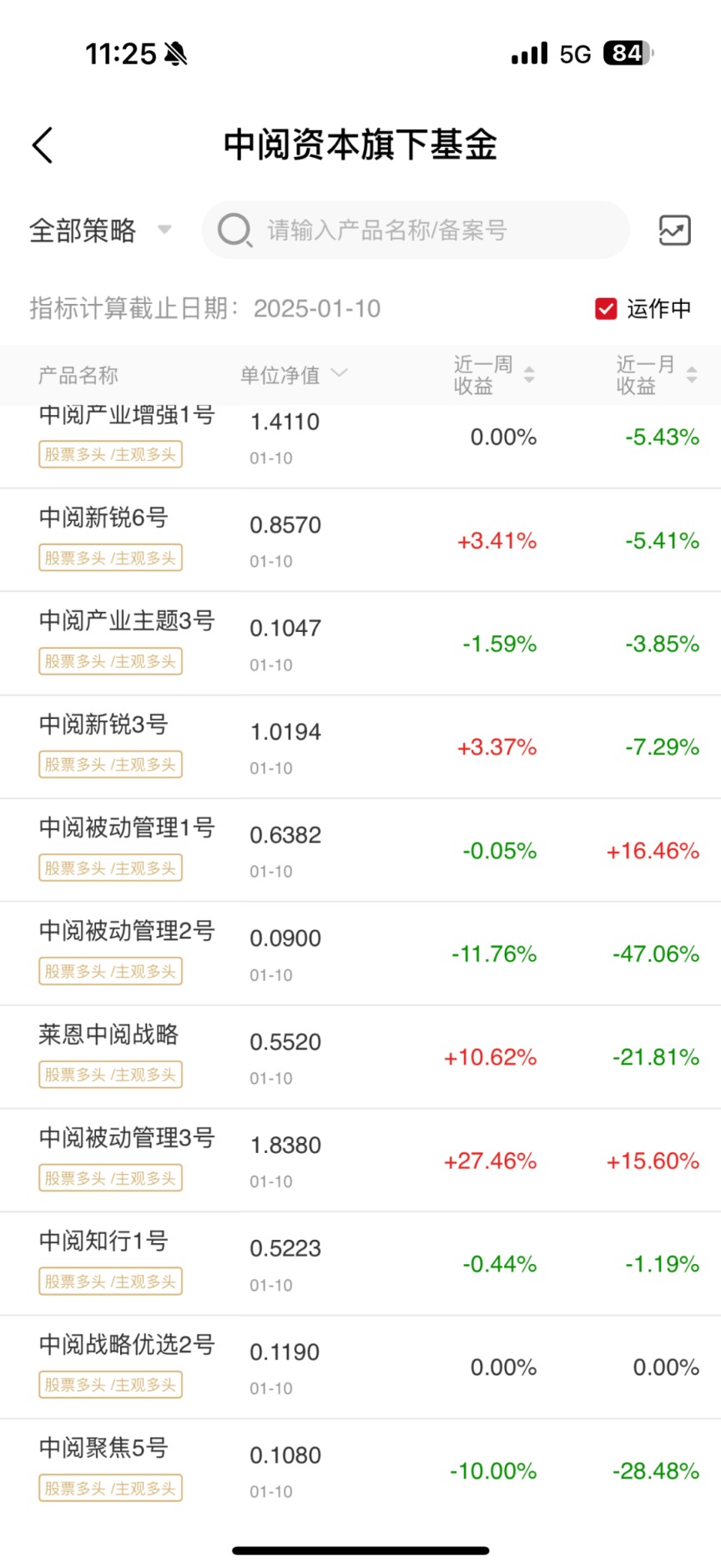Tap the product name search field

(x=416, y=230)
